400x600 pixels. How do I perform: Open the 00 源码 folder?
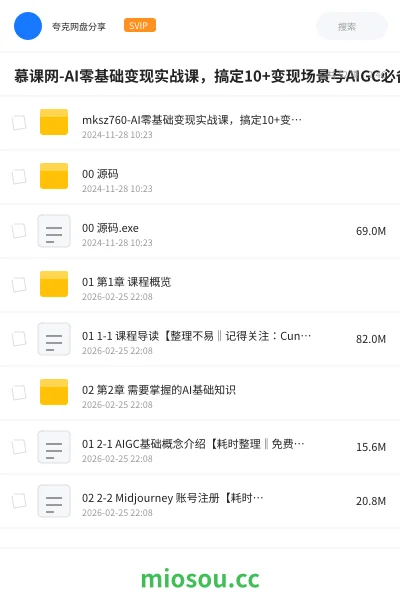(200, 177)
